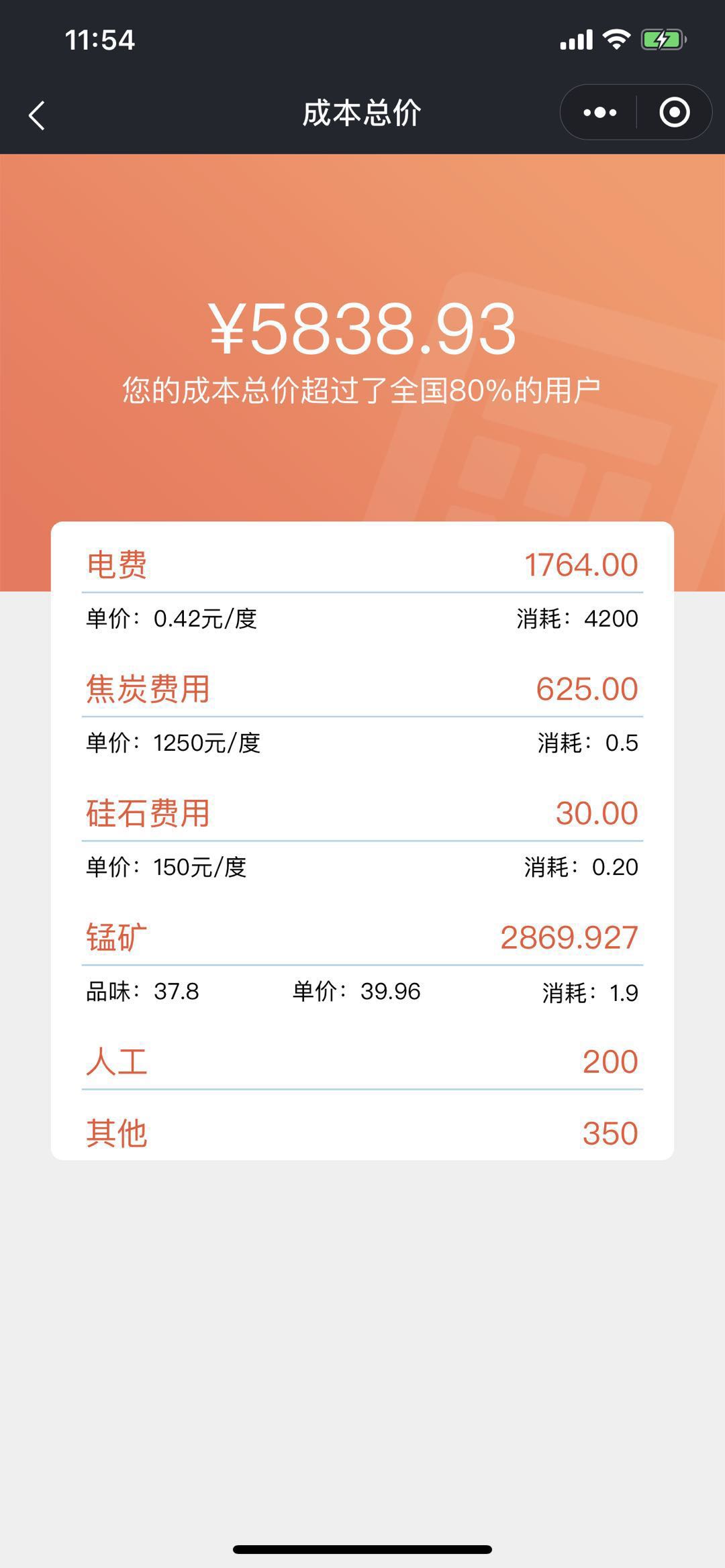Go back from the 成本总价 page
This screenshot has height=1568, width=725.
pos(38,115)
